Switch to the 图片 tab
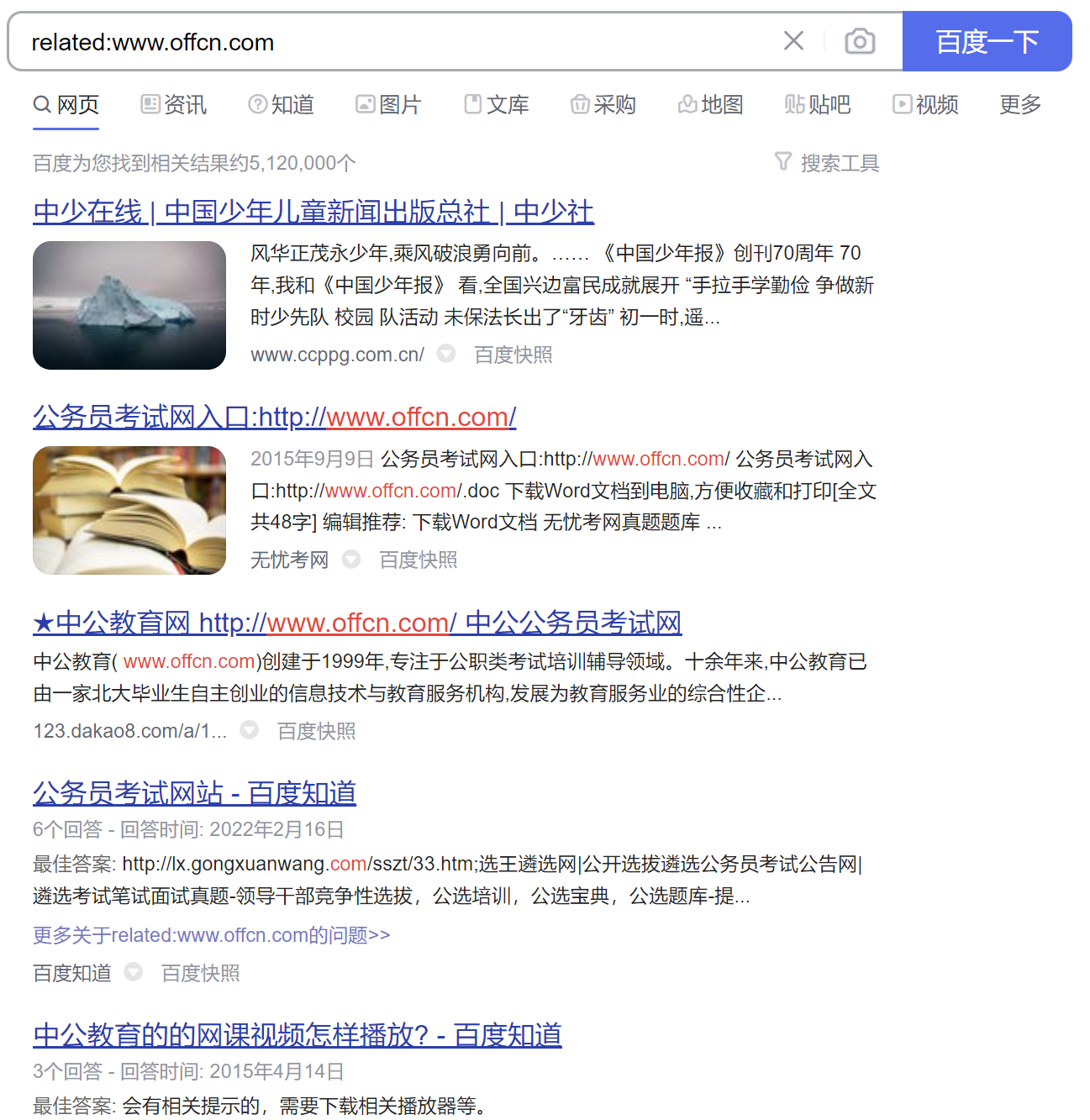1090x1120 pixels. (x=388, y=105)
